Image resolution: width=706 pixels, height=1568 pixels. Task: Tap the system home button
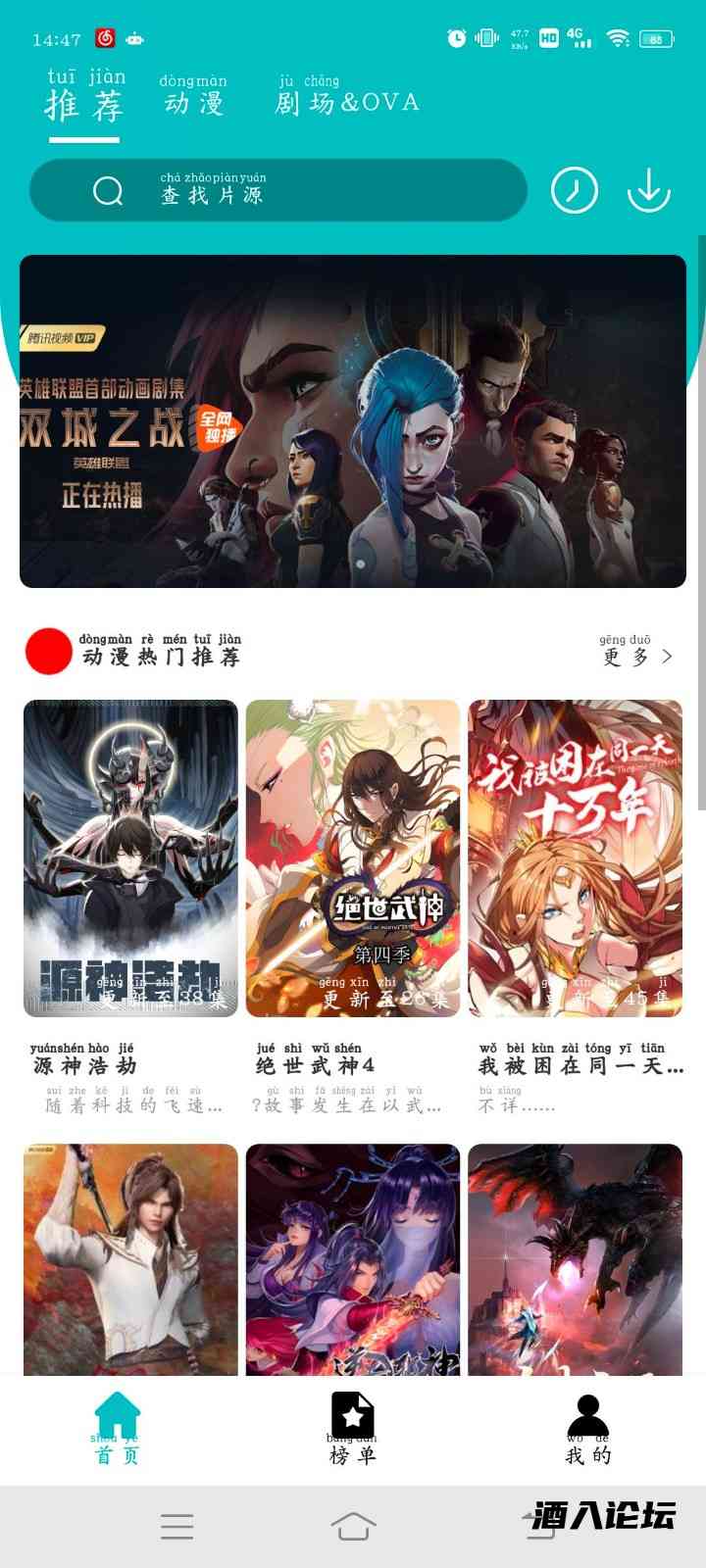pyautogui.click(x=353, y=1526)
